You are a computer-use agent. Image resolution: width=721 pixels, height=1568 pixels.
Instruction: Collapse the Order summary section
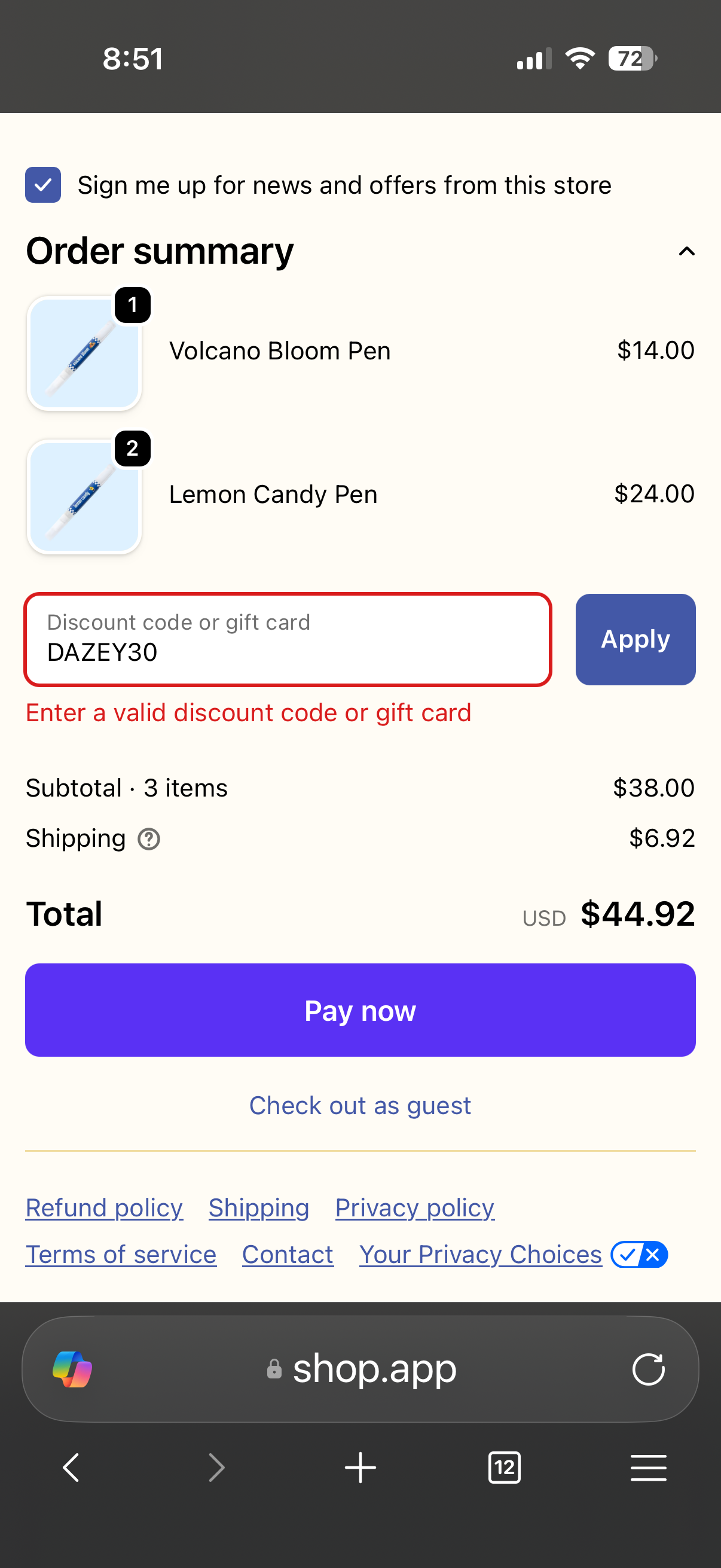click(x=686, y=251)
